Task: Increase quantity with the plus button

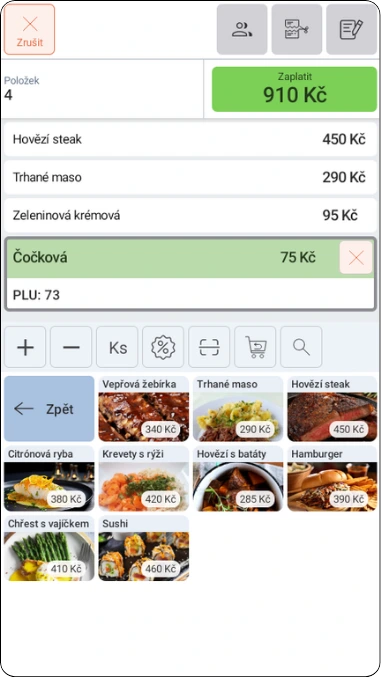Action: coord(25,347)
